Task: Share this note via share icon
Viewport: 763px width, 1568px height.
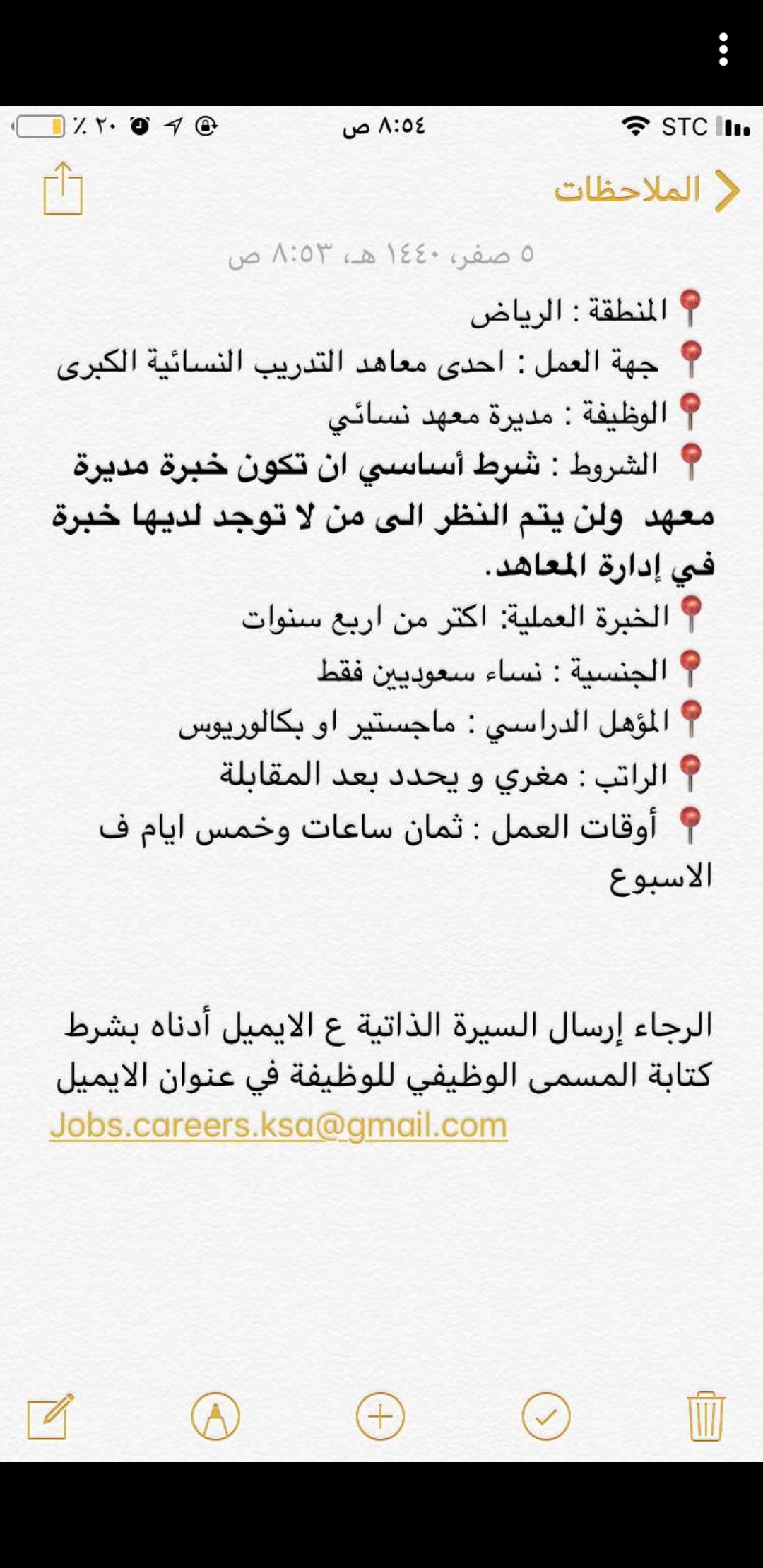Action: click(x=63, y=189)
